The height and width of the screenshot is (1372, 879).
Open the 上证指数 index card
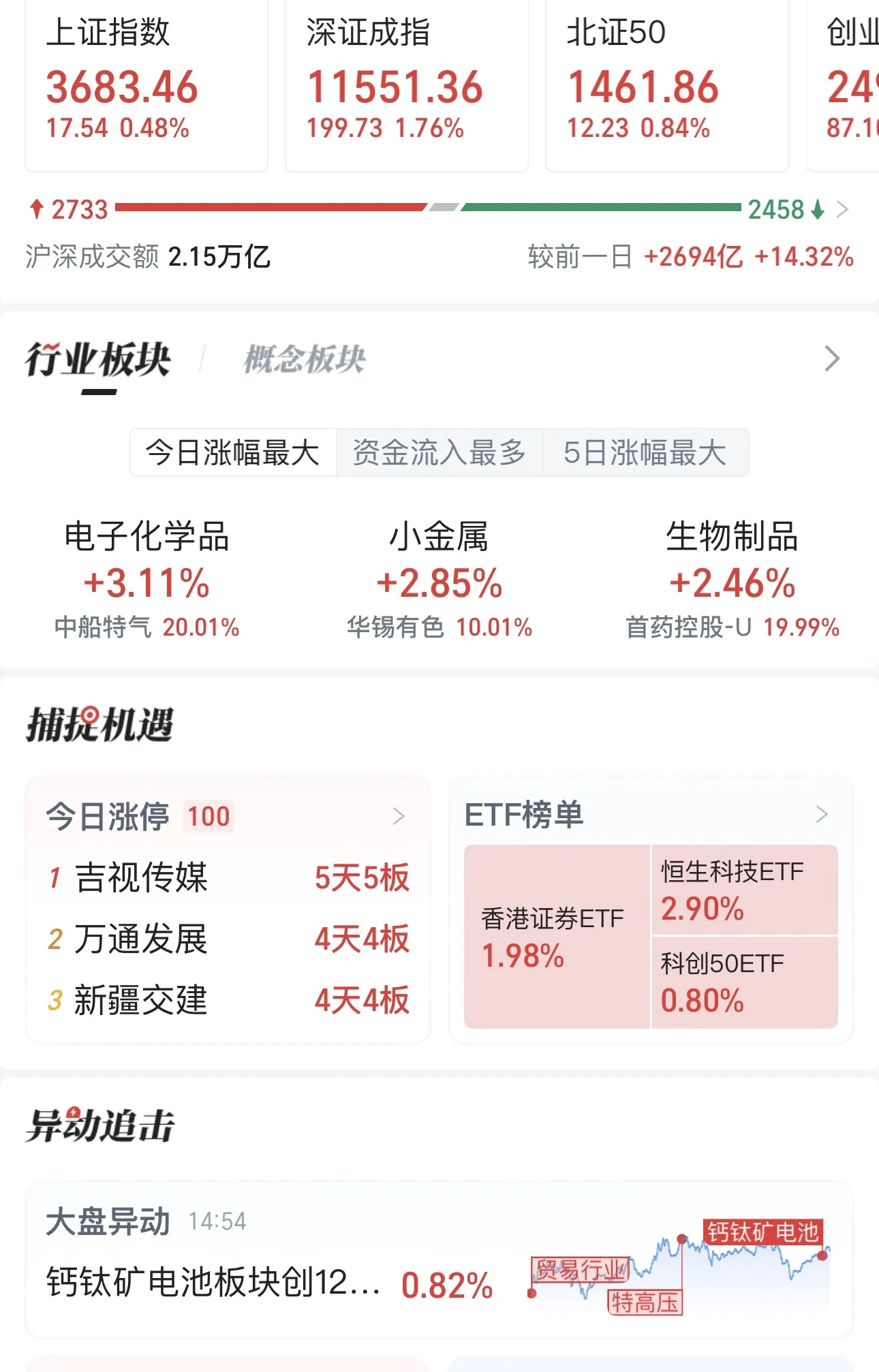[x=146, y=85]
